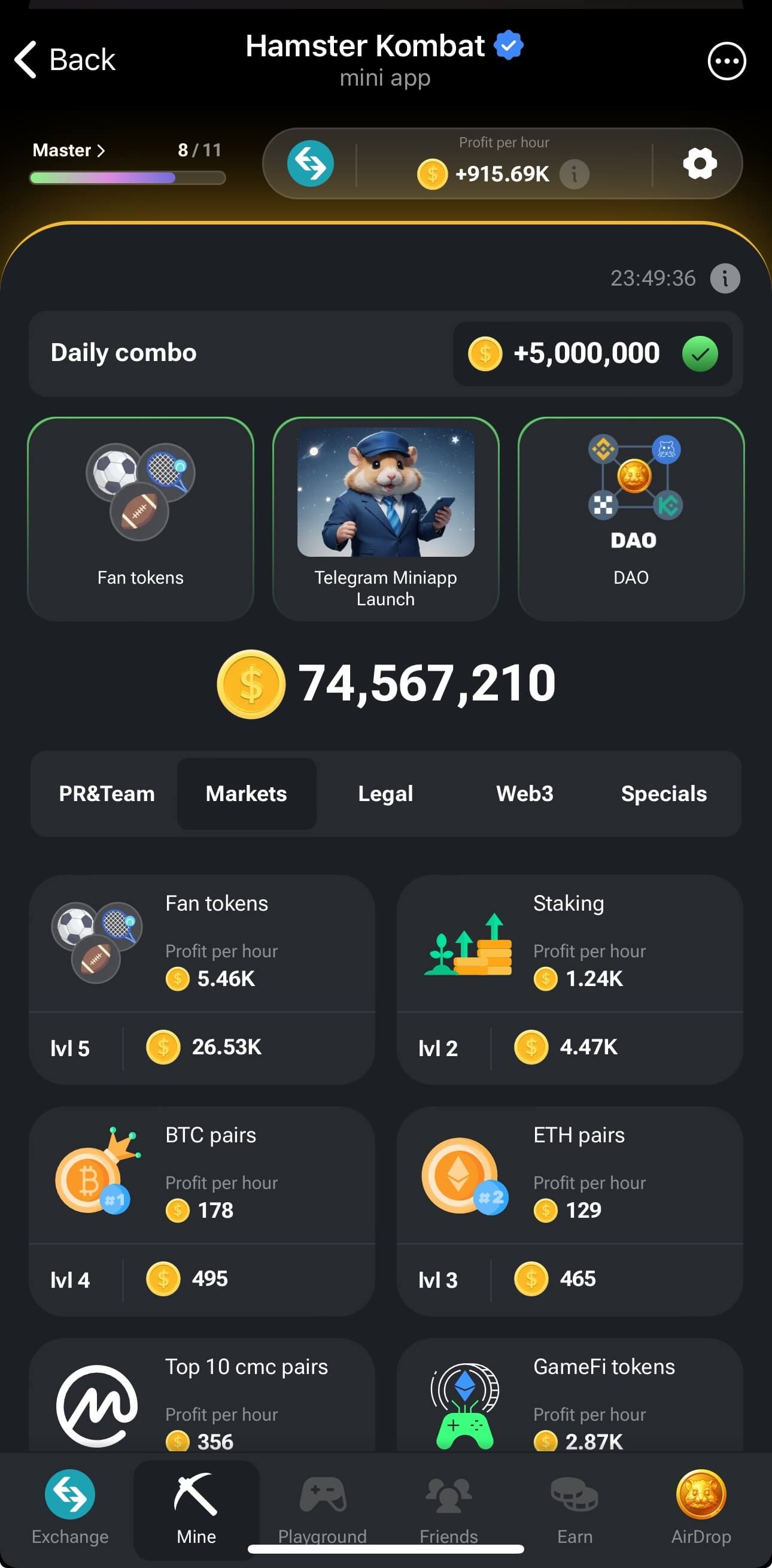
Task: Upgrade the Staking card
Action: 569,979
